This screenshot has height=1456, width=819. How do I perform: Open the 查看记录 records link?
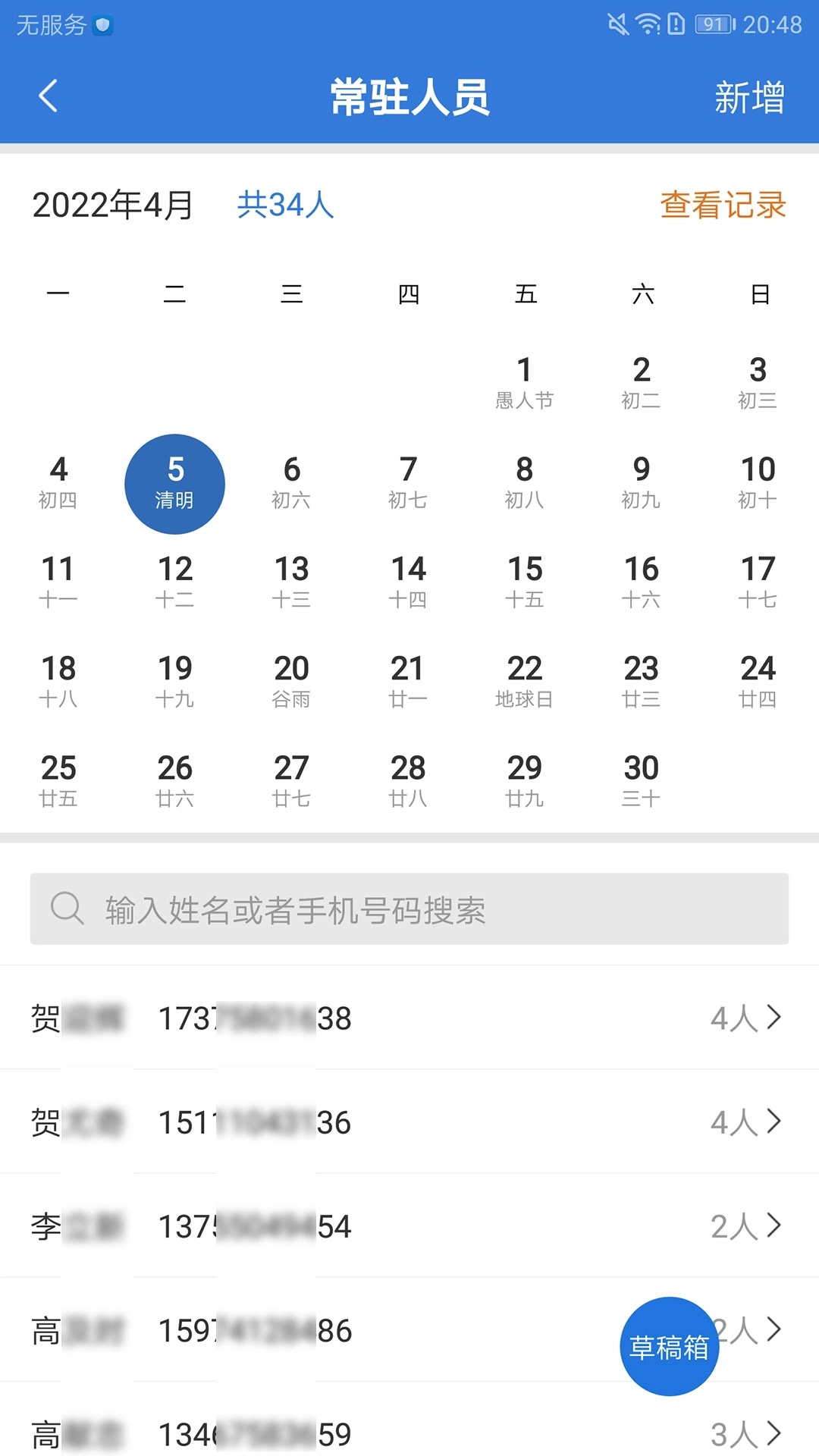click(x=721, y=206)
